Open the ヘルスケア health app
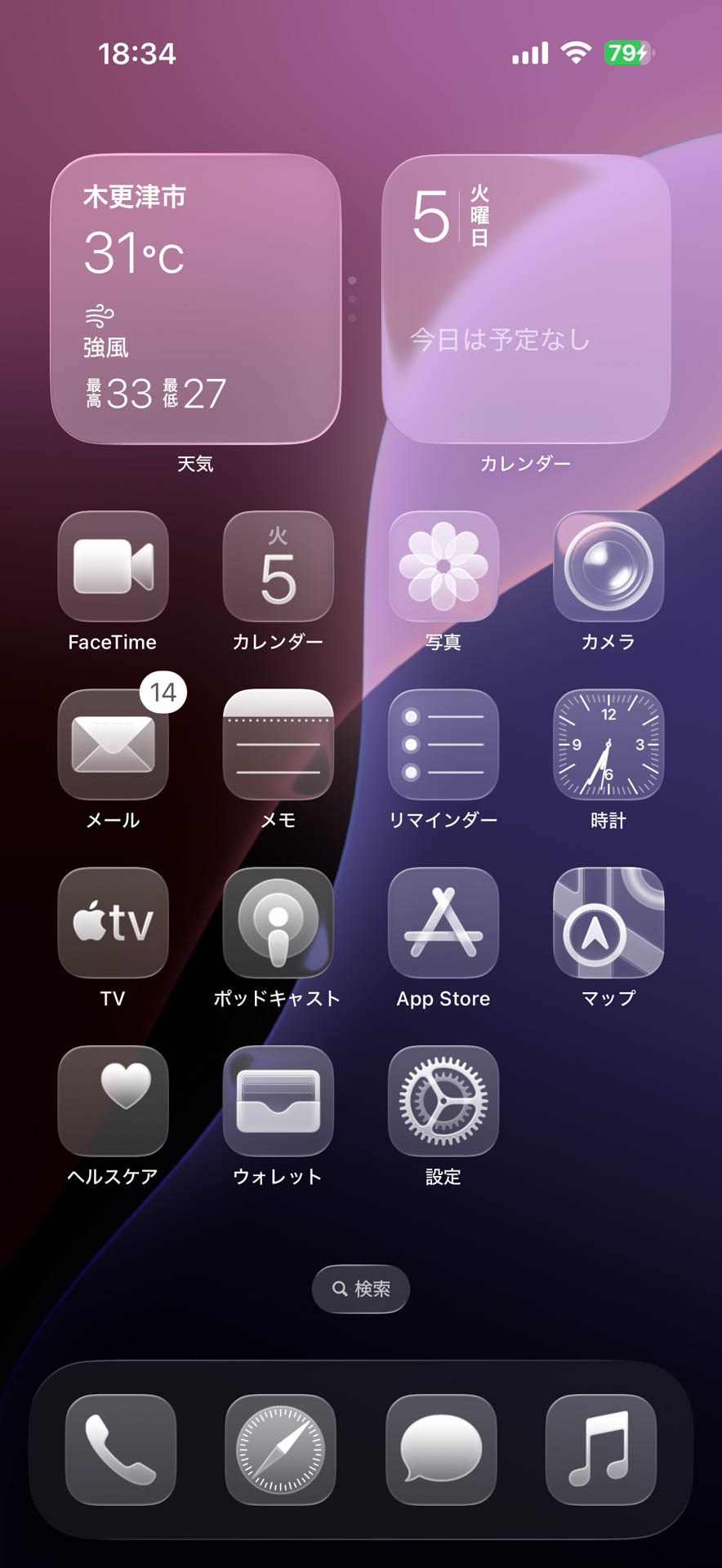 tap(113, 1100)
